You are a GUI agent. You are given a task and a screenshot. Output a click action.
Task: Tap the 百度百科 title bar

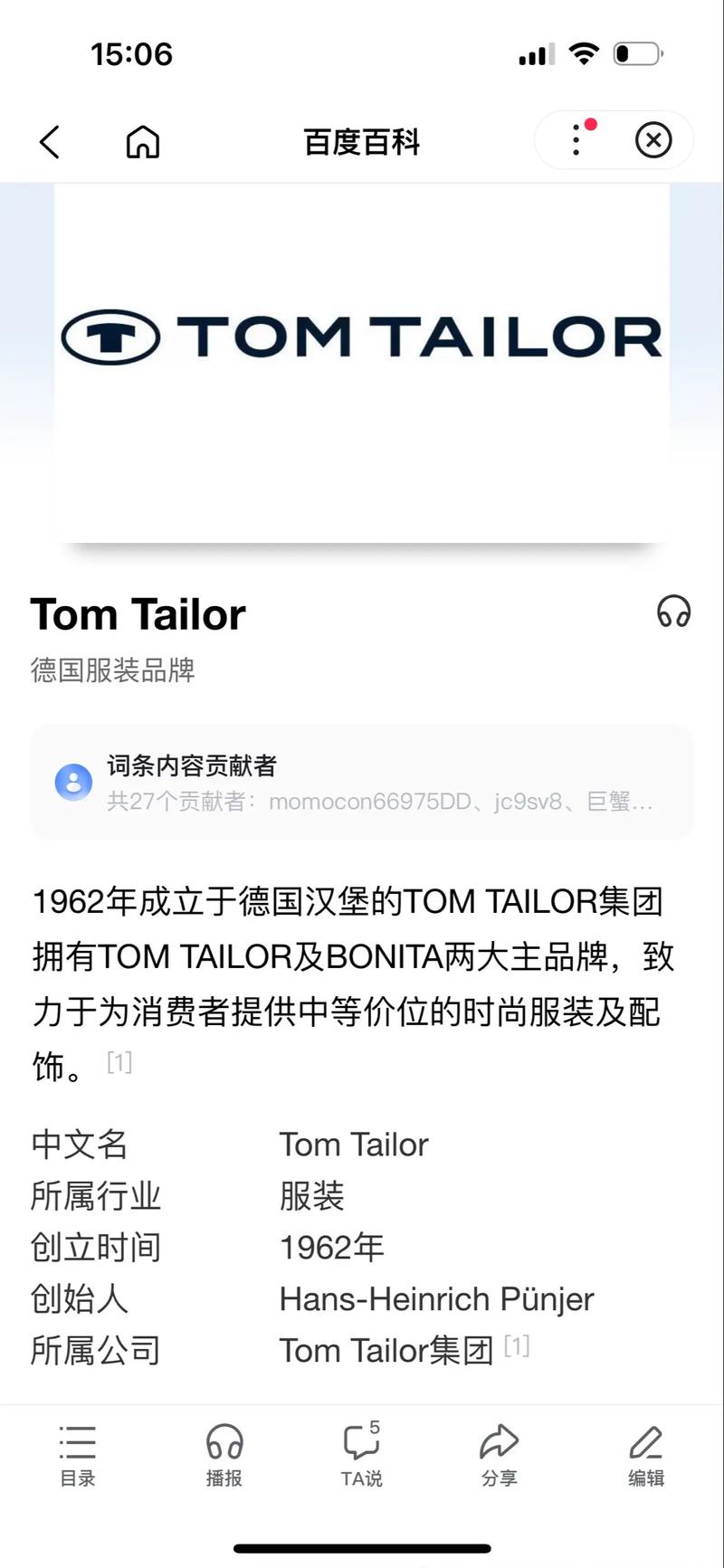click(361, 141)
